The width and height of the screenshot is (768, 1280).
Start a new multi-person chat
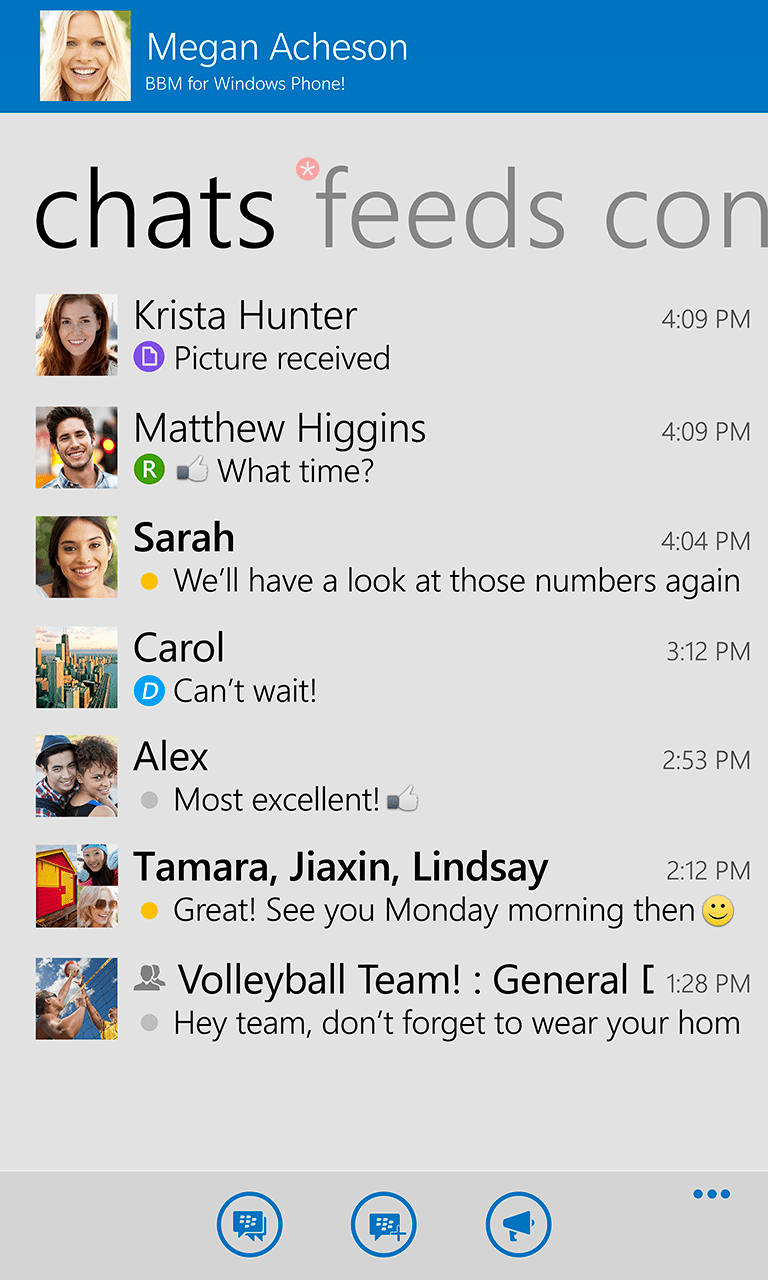[384, 1224]
